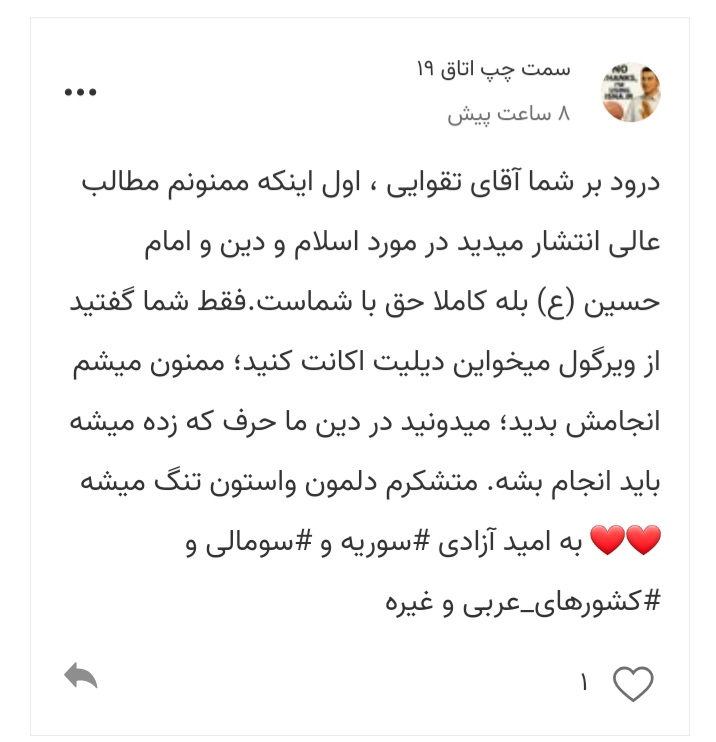This screenshot has width=716, height=742.
Task: Open the three-dot overflow menu
Action: click(80, 92)
